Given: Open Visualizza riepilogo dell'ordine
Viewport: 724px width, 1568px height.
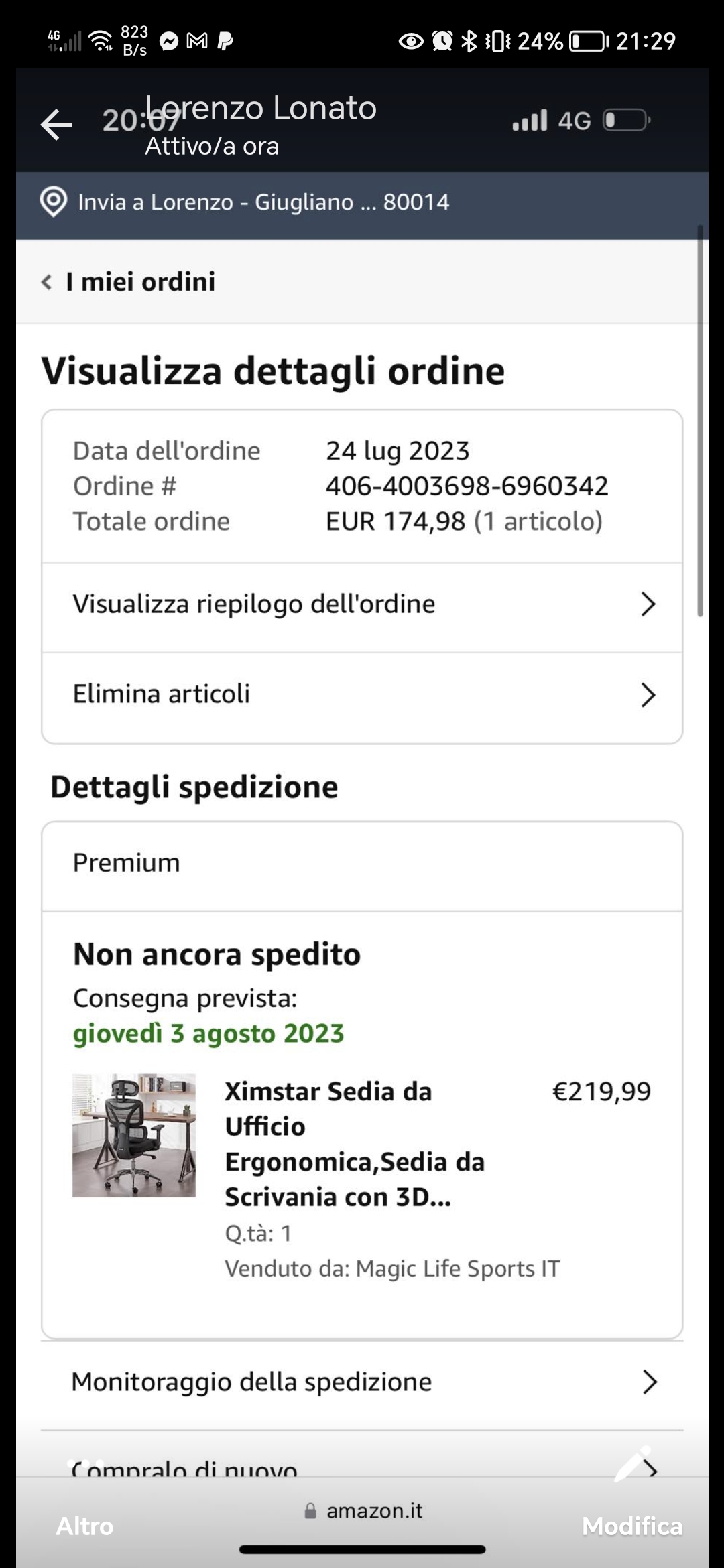Looking at the screenshot, I should point(362,604).
